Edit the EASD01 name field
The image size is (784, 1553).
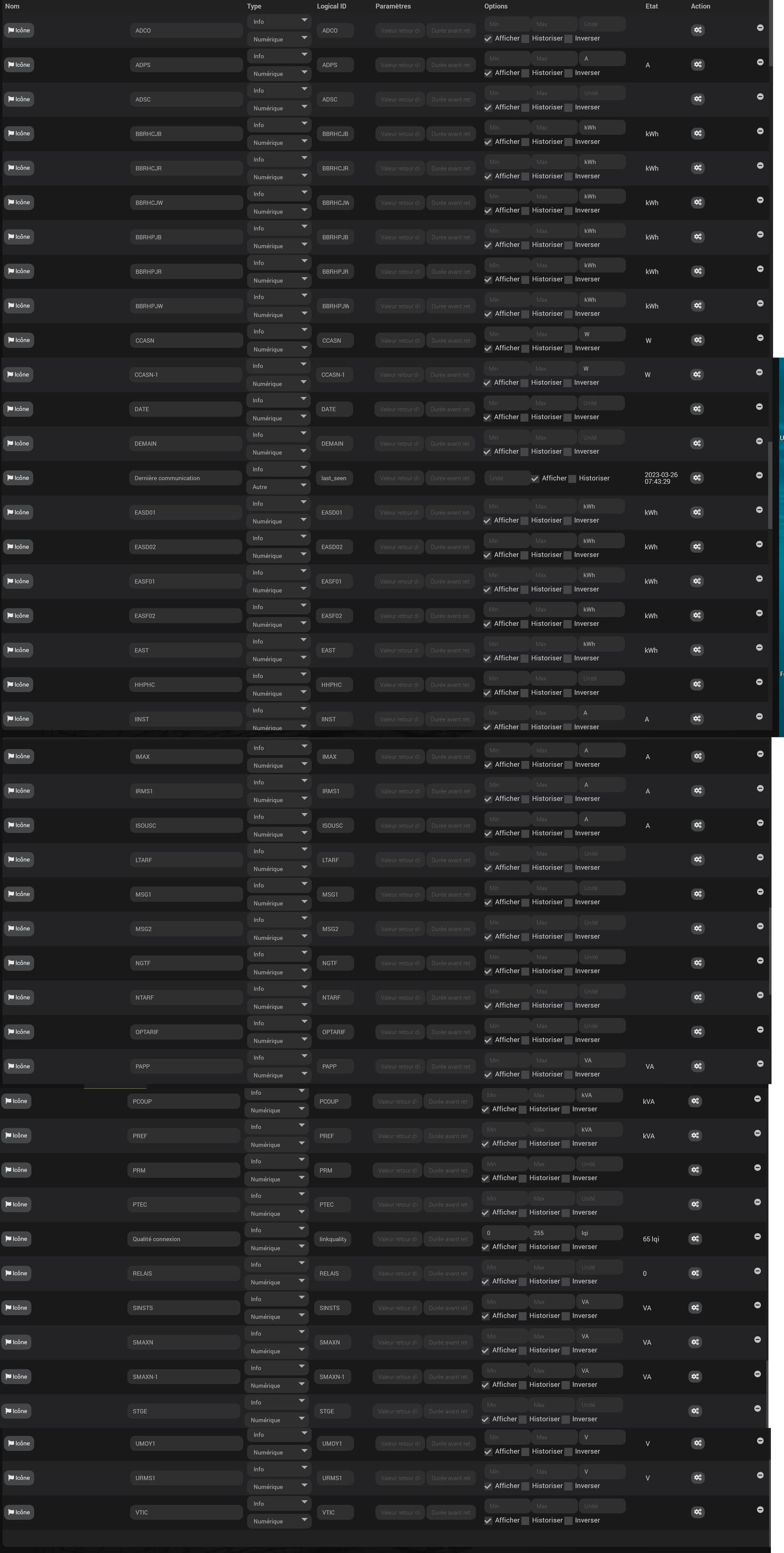(186, 512)
